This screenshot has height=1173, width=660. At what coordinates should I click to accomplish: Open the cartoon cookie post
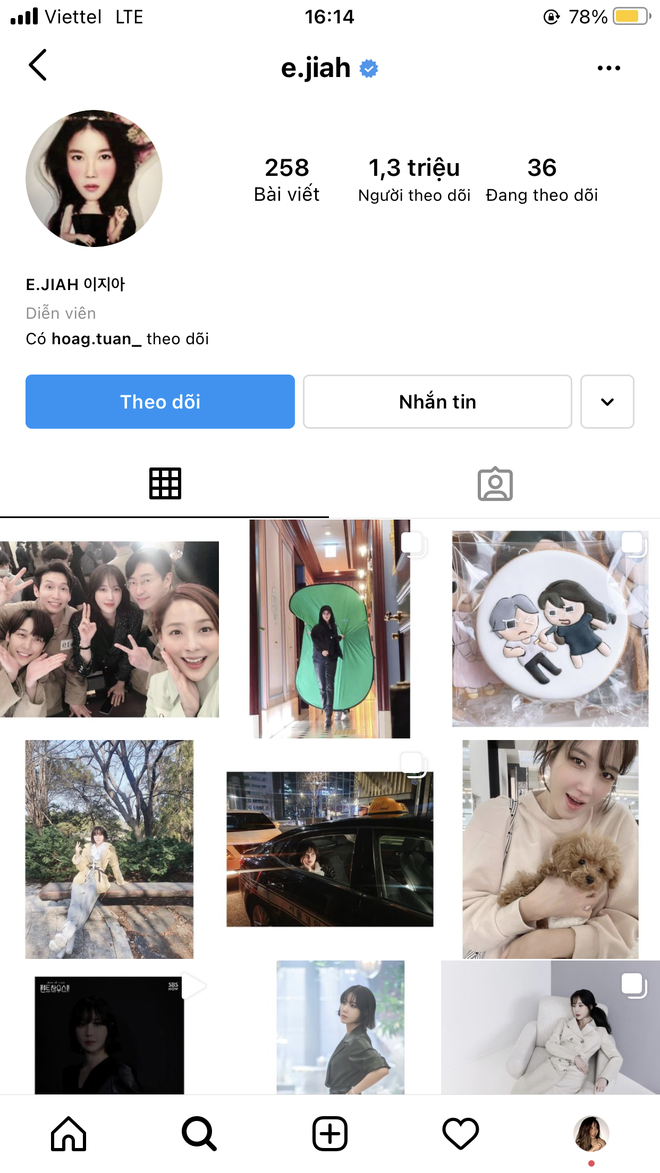coord(548,629)
